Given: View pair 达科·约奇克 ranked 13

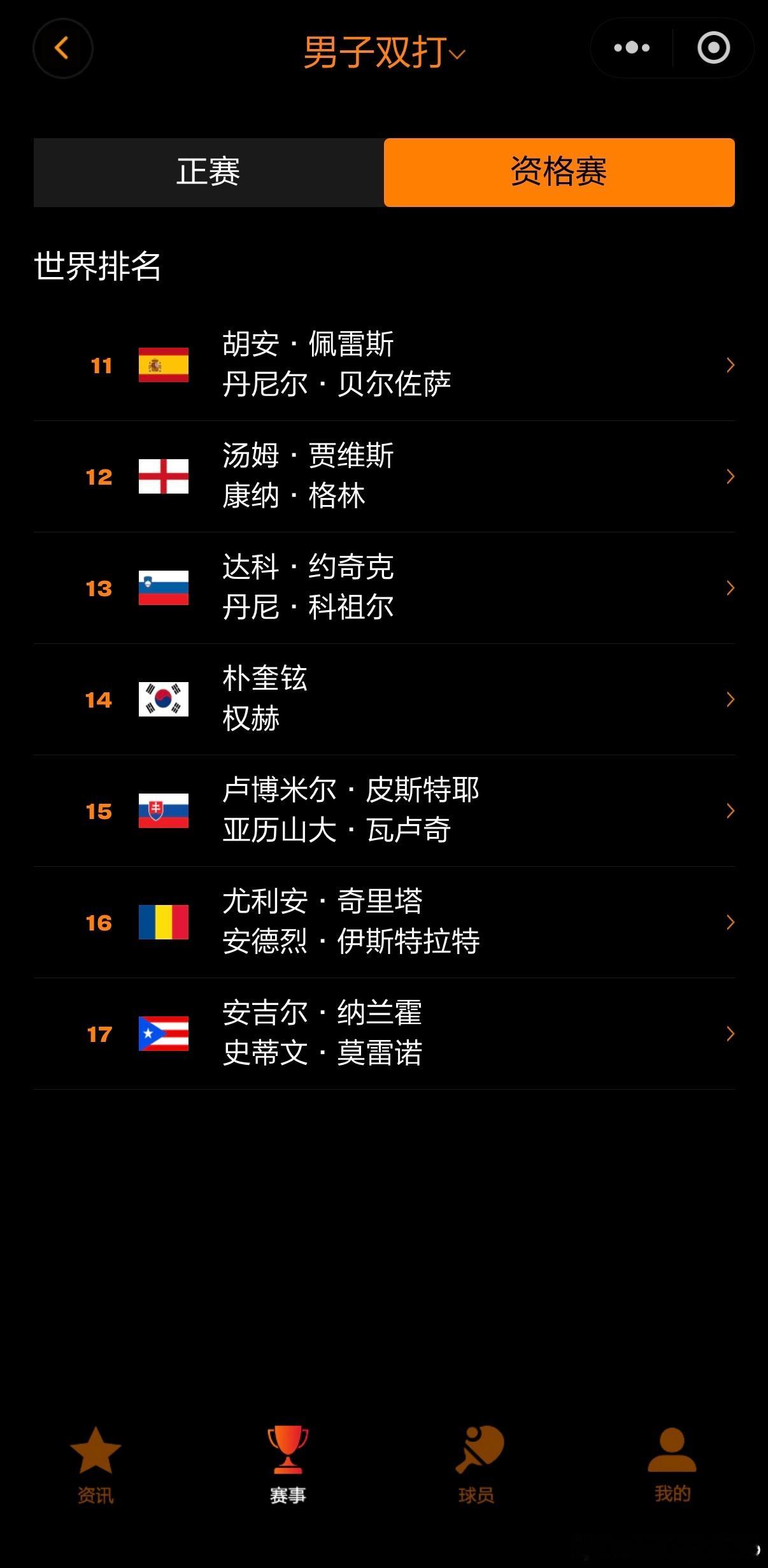Looking at the screenshot, I should [384, 588].
